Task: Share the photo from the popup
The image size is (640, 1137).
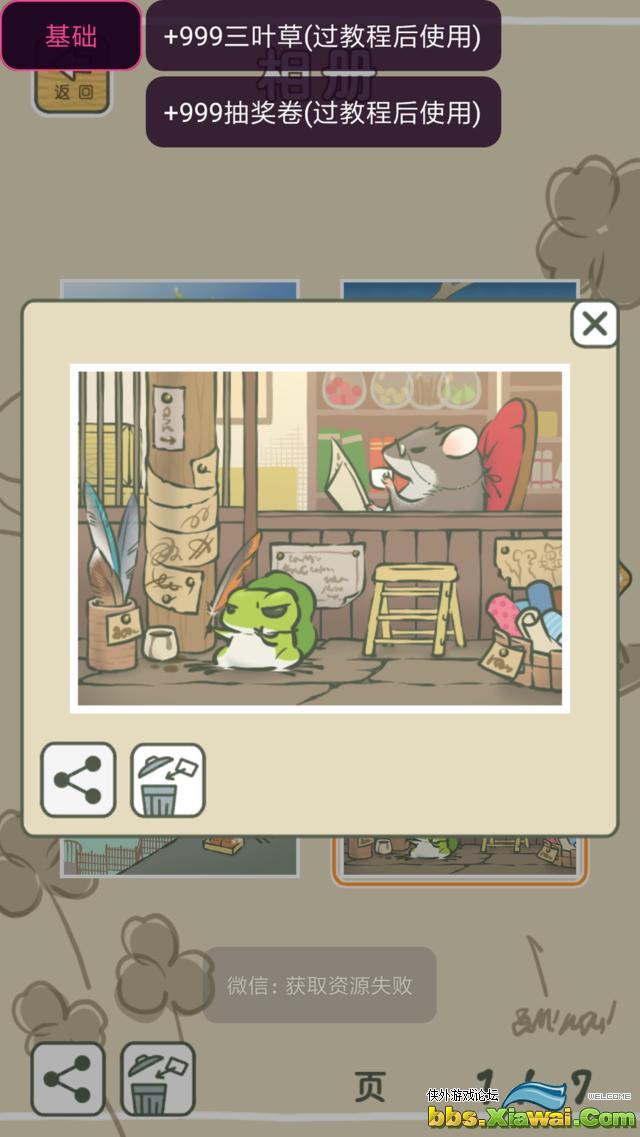Action: tap(78, 780)
